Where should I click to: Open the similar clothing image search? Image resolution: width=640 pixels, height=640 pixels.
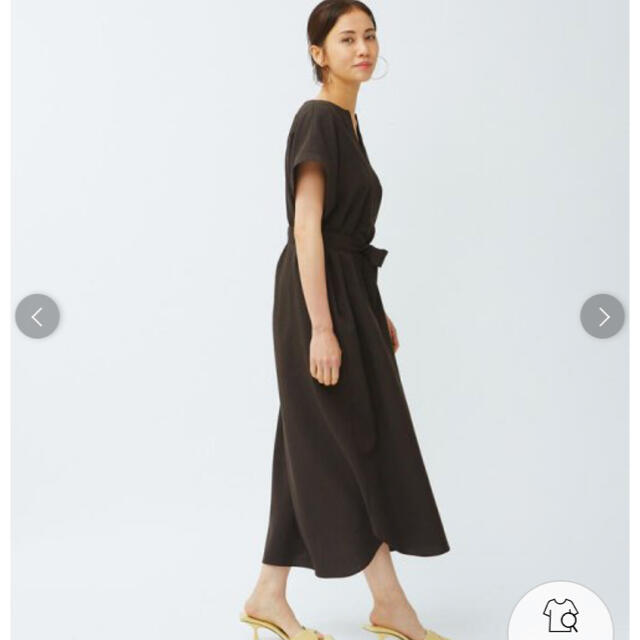[x=561, y=613]
